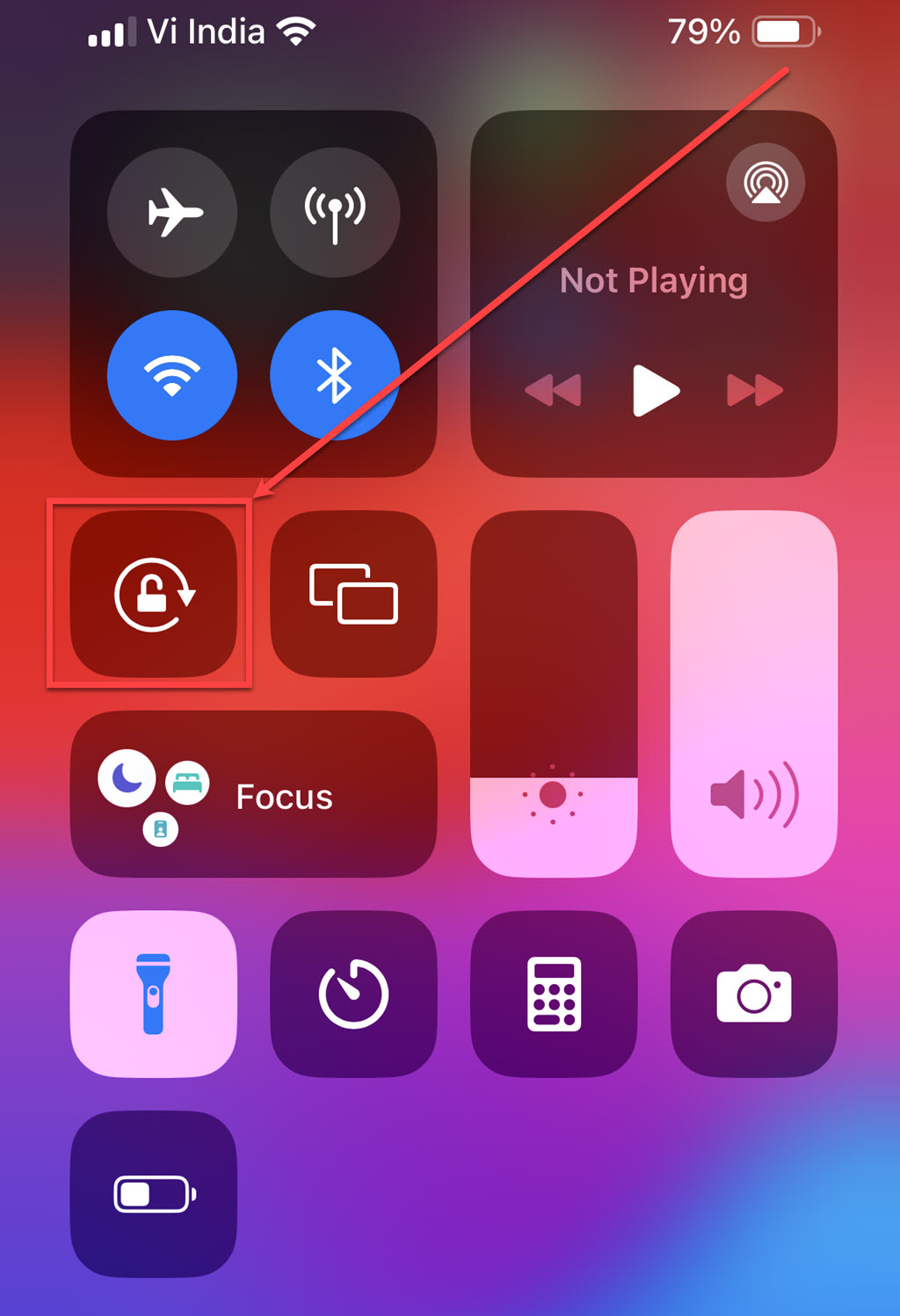Toggle Low Power Mode

pos(154,1194)
